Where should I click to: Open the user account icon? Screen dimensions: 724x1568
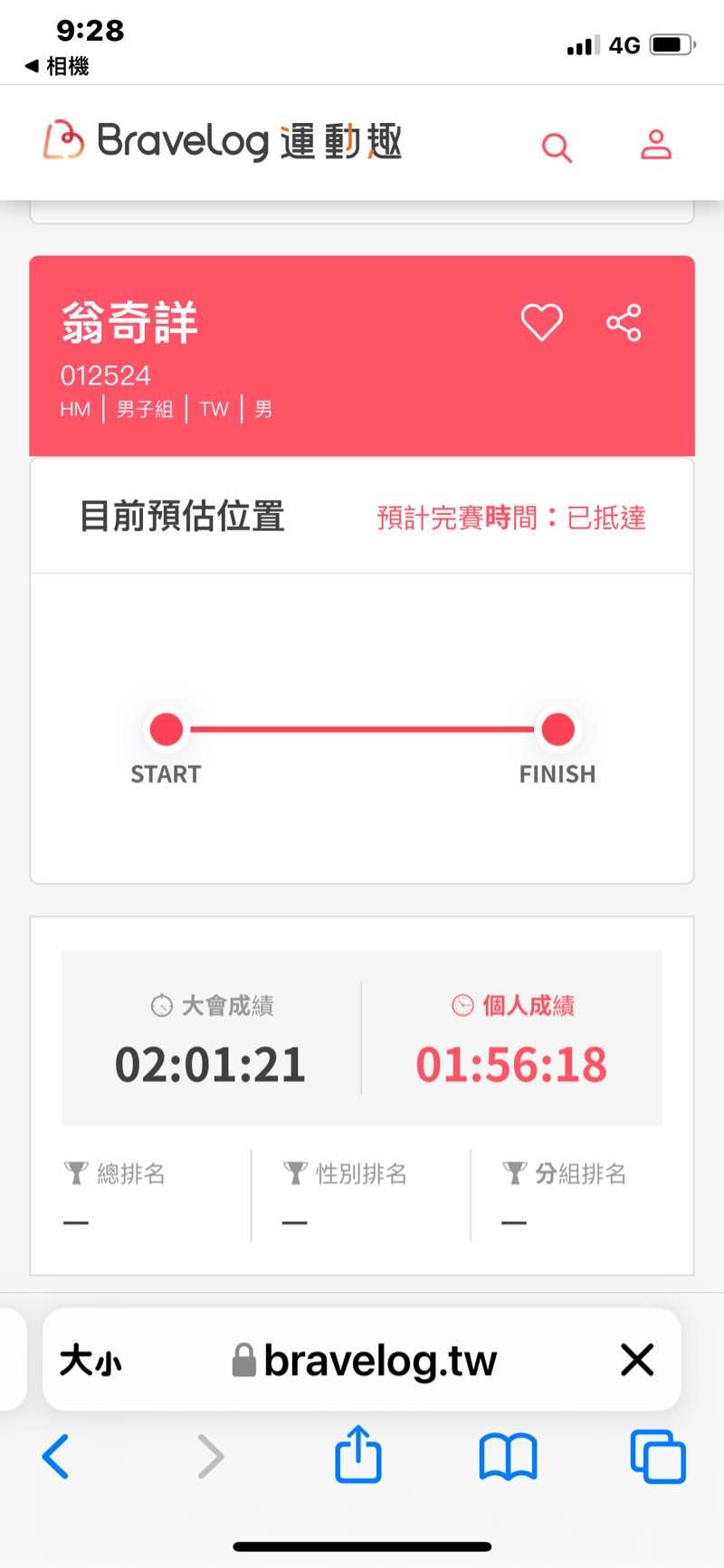click(656, 145)
